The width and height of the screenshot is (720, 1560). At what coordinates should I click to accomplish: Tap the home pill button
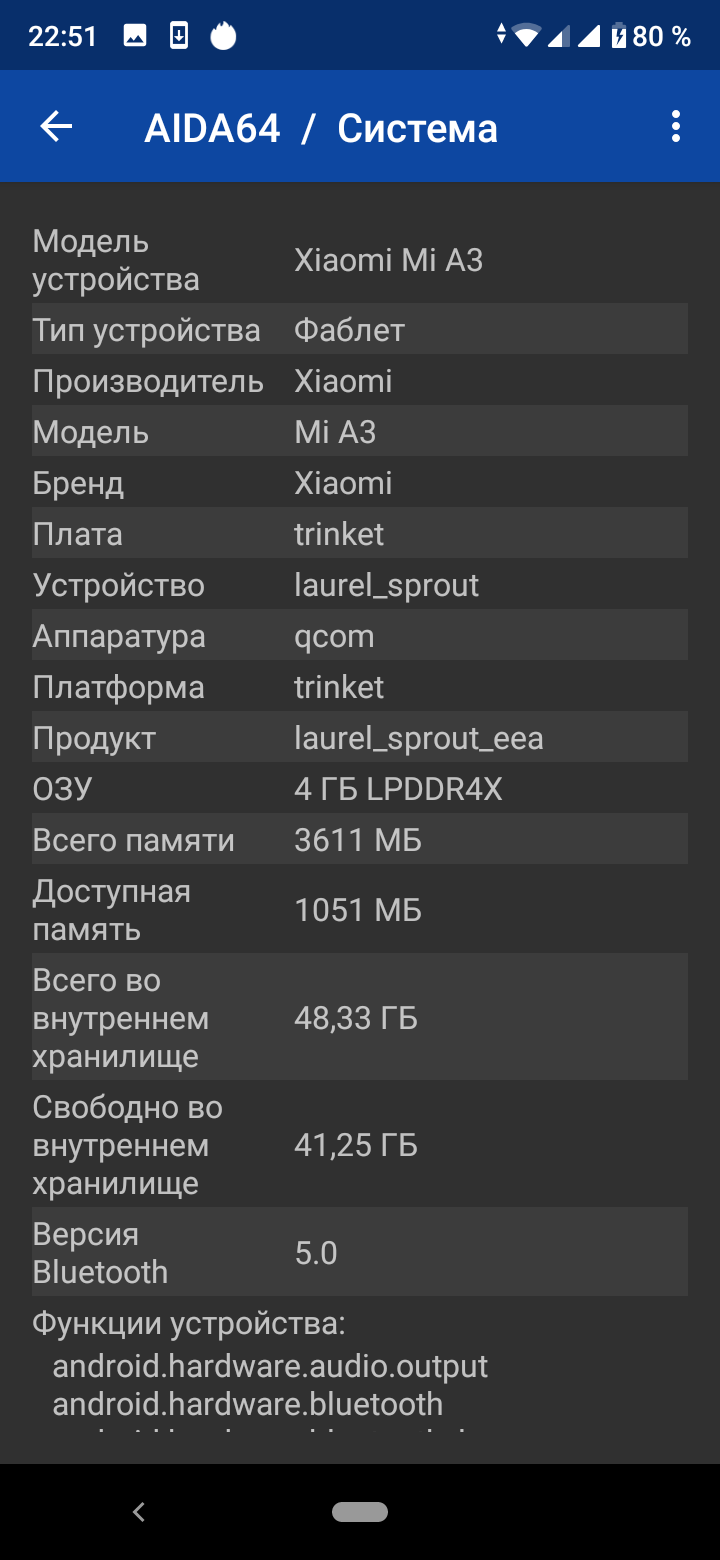[x=360, y=1512]
